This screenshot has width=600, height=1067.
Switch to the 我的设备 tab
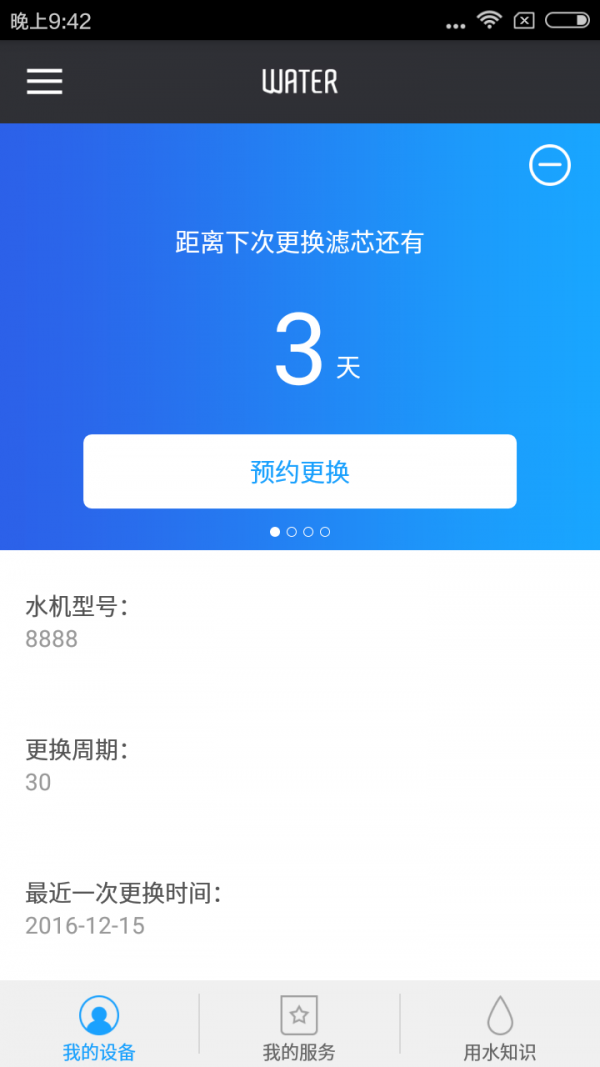pos(99,1026)
